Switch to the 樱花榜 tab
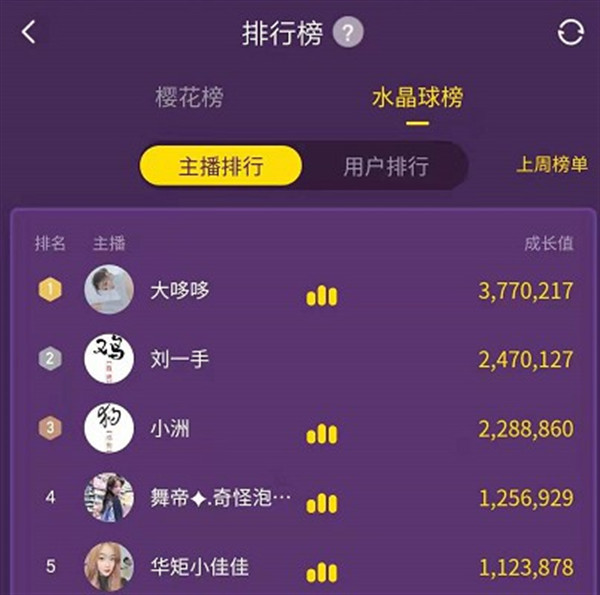This screenshot has width=600, height=595. [x=189, y=98]
